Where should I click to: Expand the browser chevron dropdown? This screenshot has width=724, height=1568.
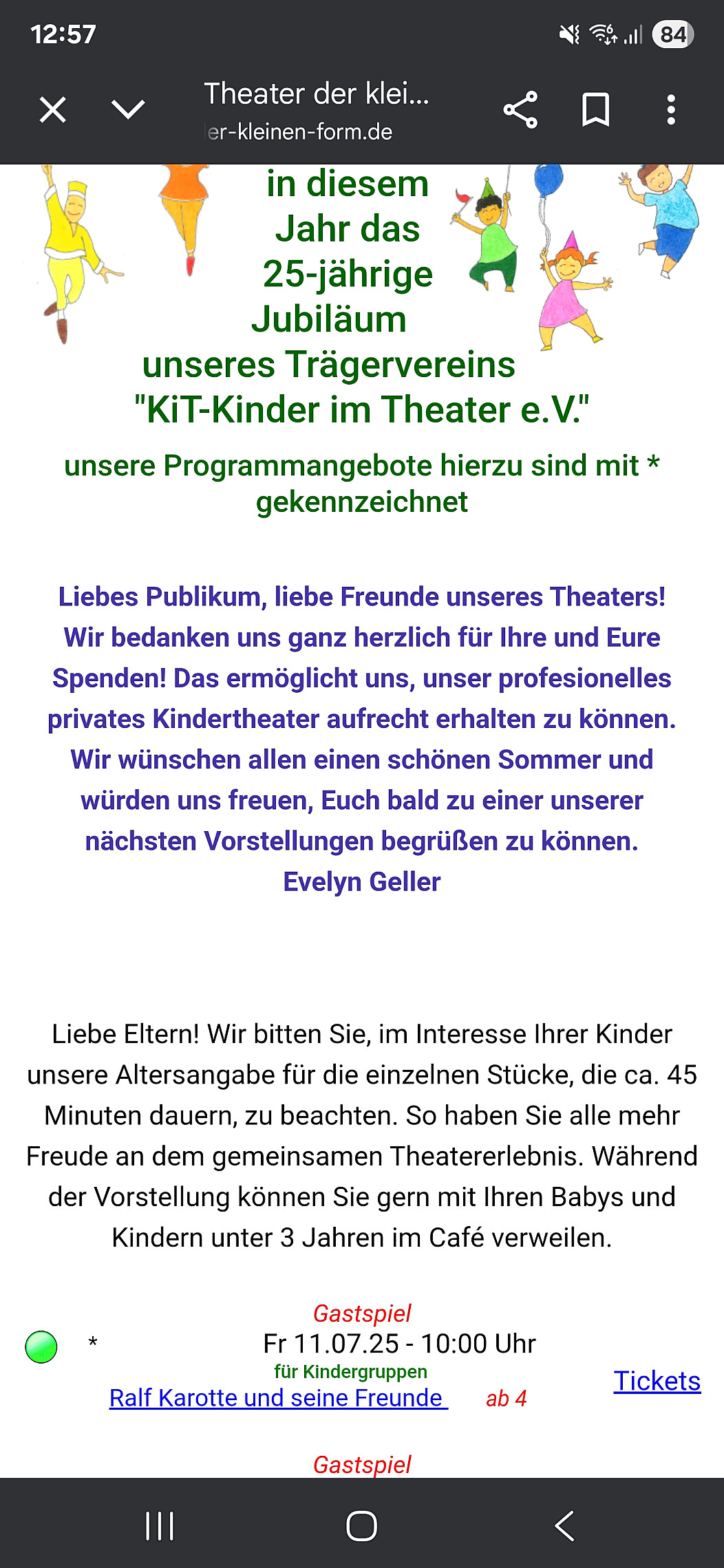128,109
